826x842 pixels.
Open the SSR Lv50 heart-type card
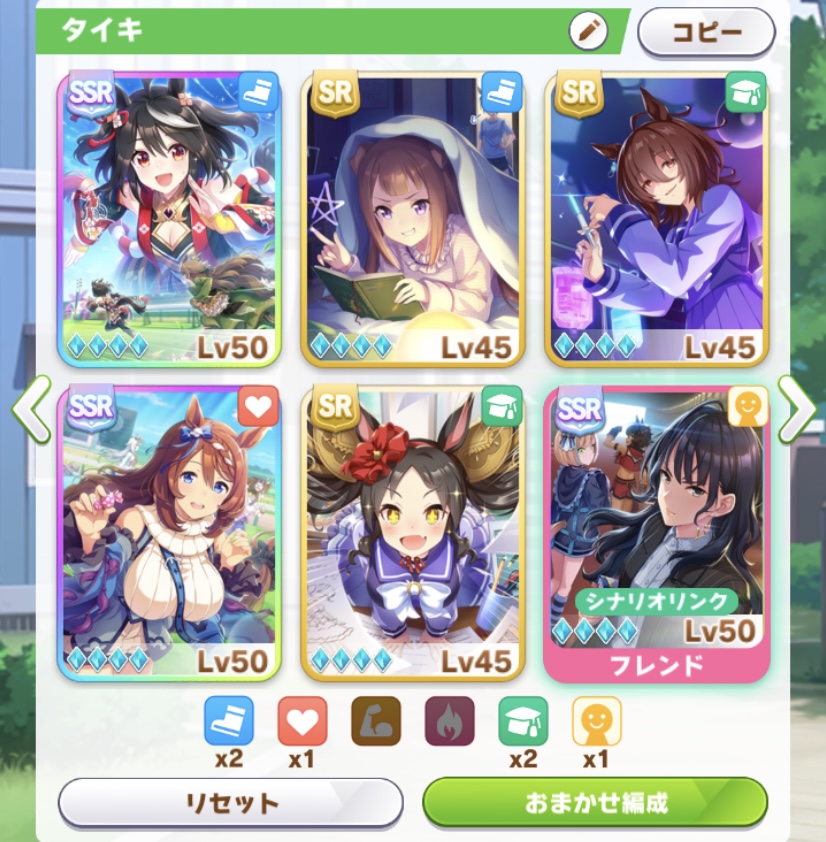pyautogui.click(x=169, y=532)
